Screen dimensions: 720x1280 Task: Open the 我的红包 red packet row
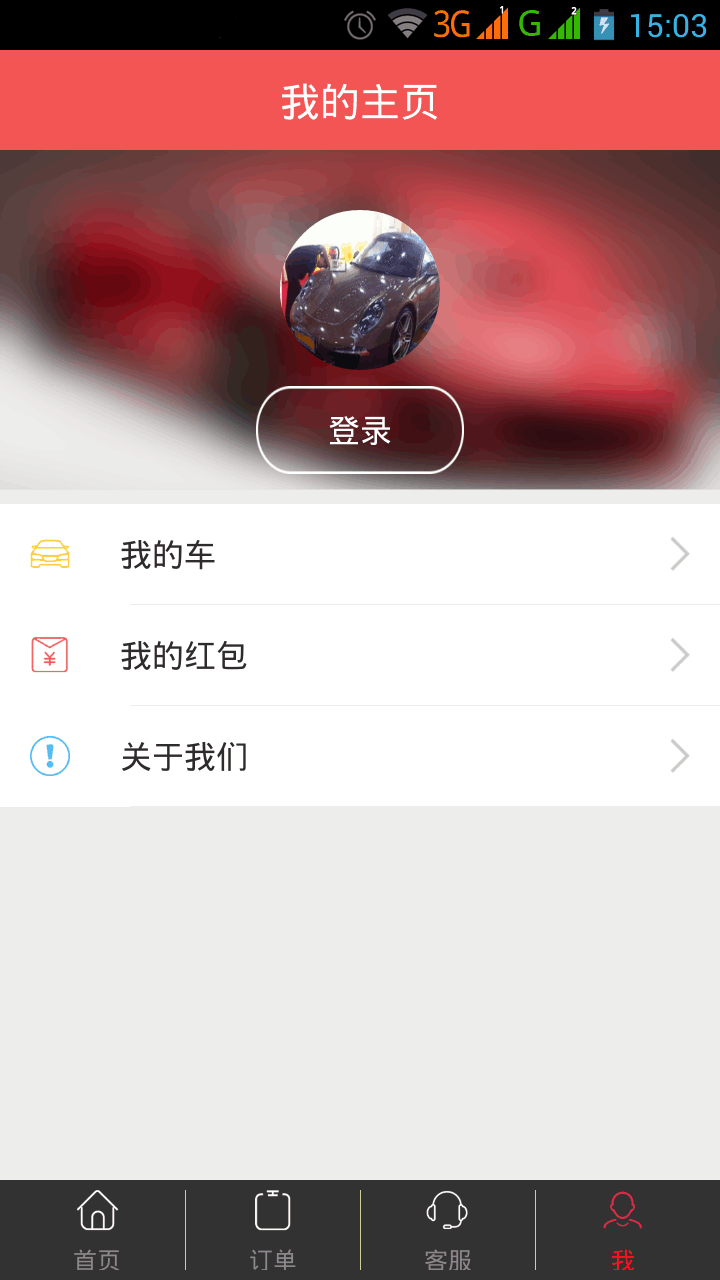pos(360,655)
